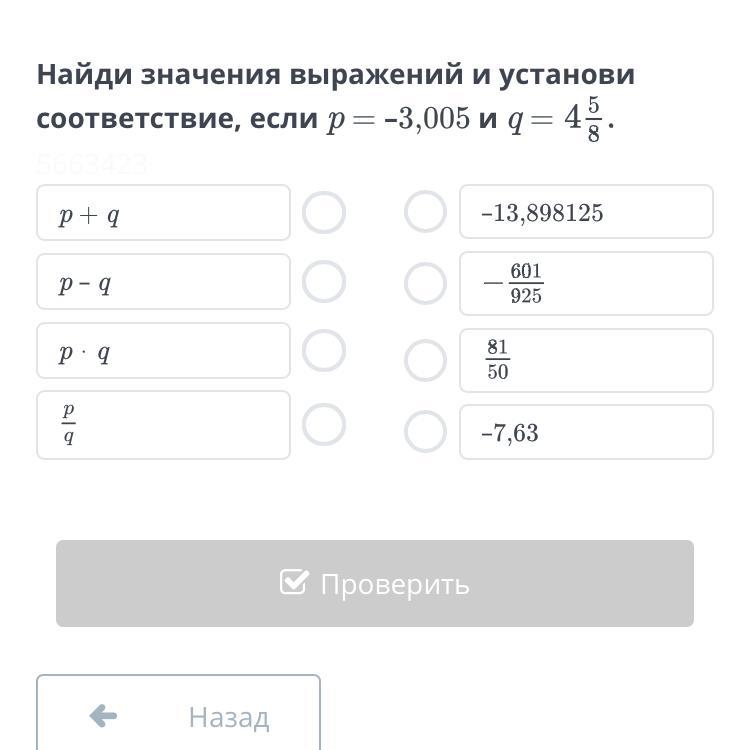
Task: Tap the Проверить check button
Action: coord(375,583)
